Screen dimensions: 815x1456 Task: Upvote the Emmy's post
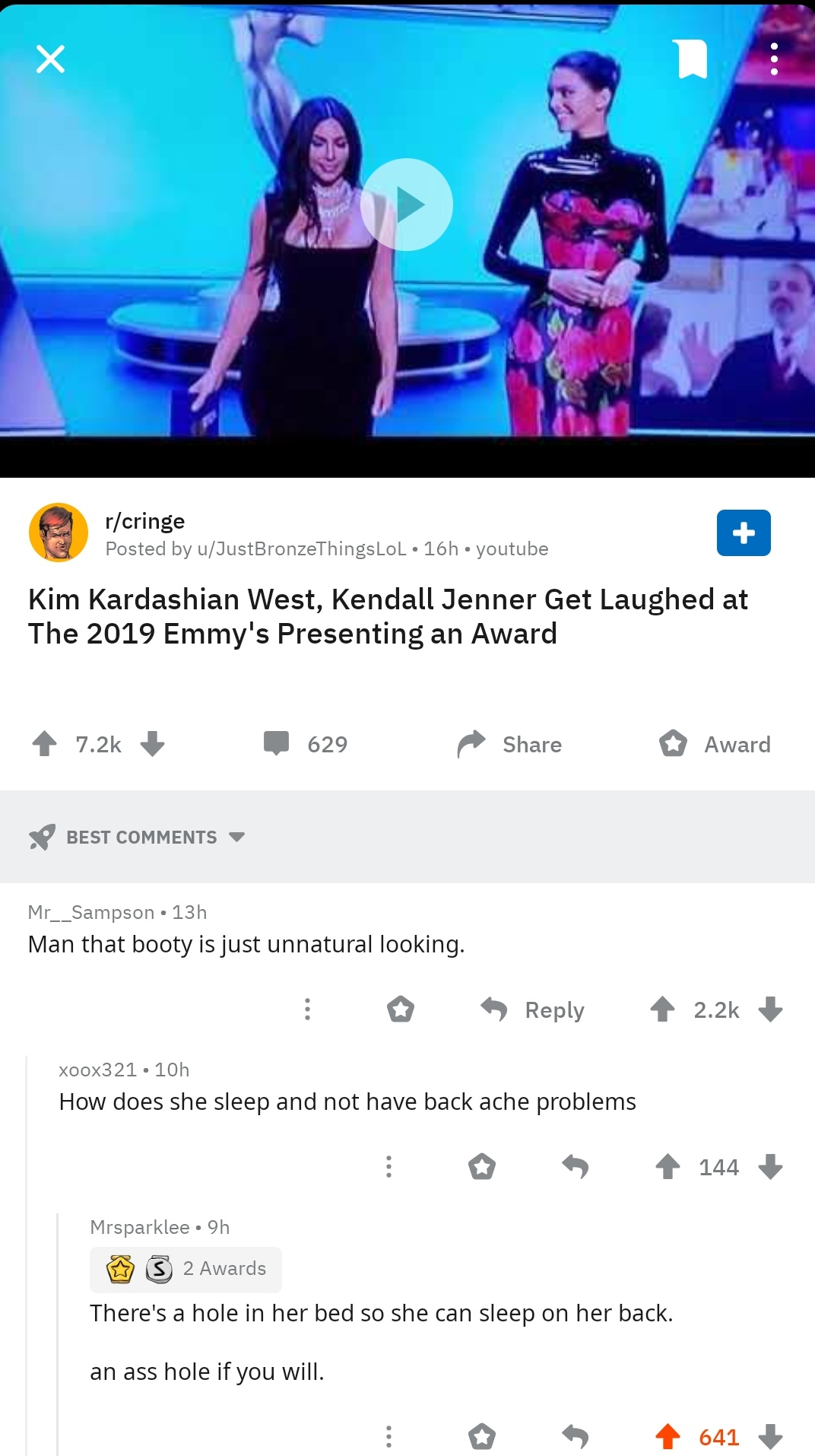(45, 743)
